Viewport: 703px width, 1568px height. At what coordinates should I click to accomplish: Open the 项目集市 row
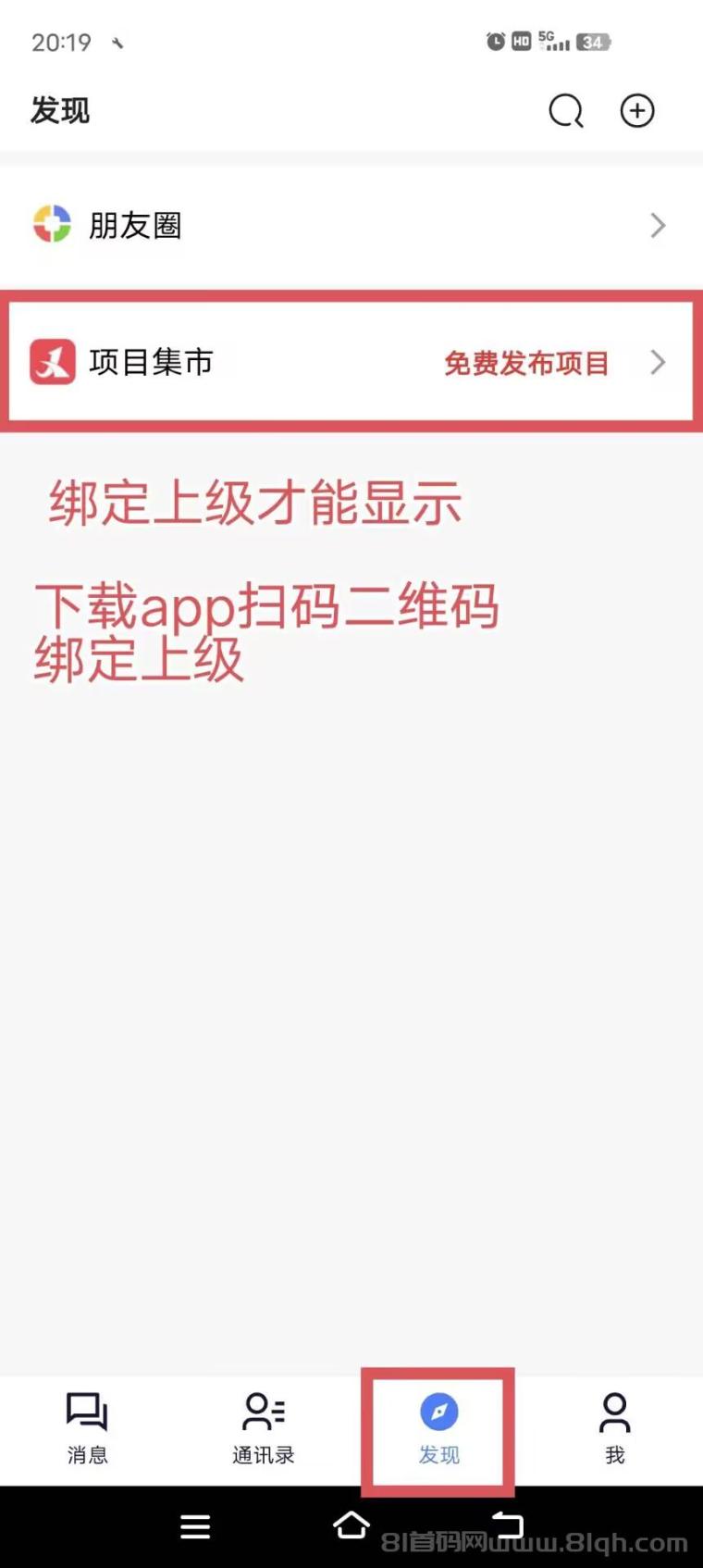pos(351,362)
